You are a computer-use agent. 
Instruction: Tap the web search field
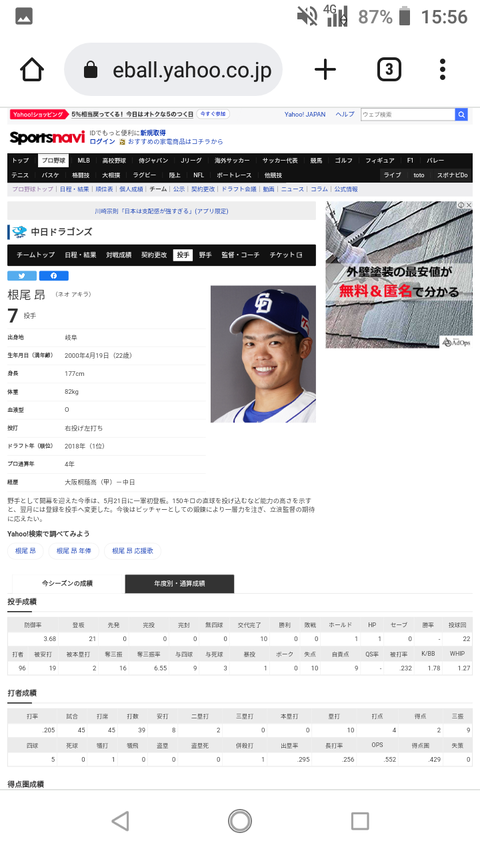408,114
